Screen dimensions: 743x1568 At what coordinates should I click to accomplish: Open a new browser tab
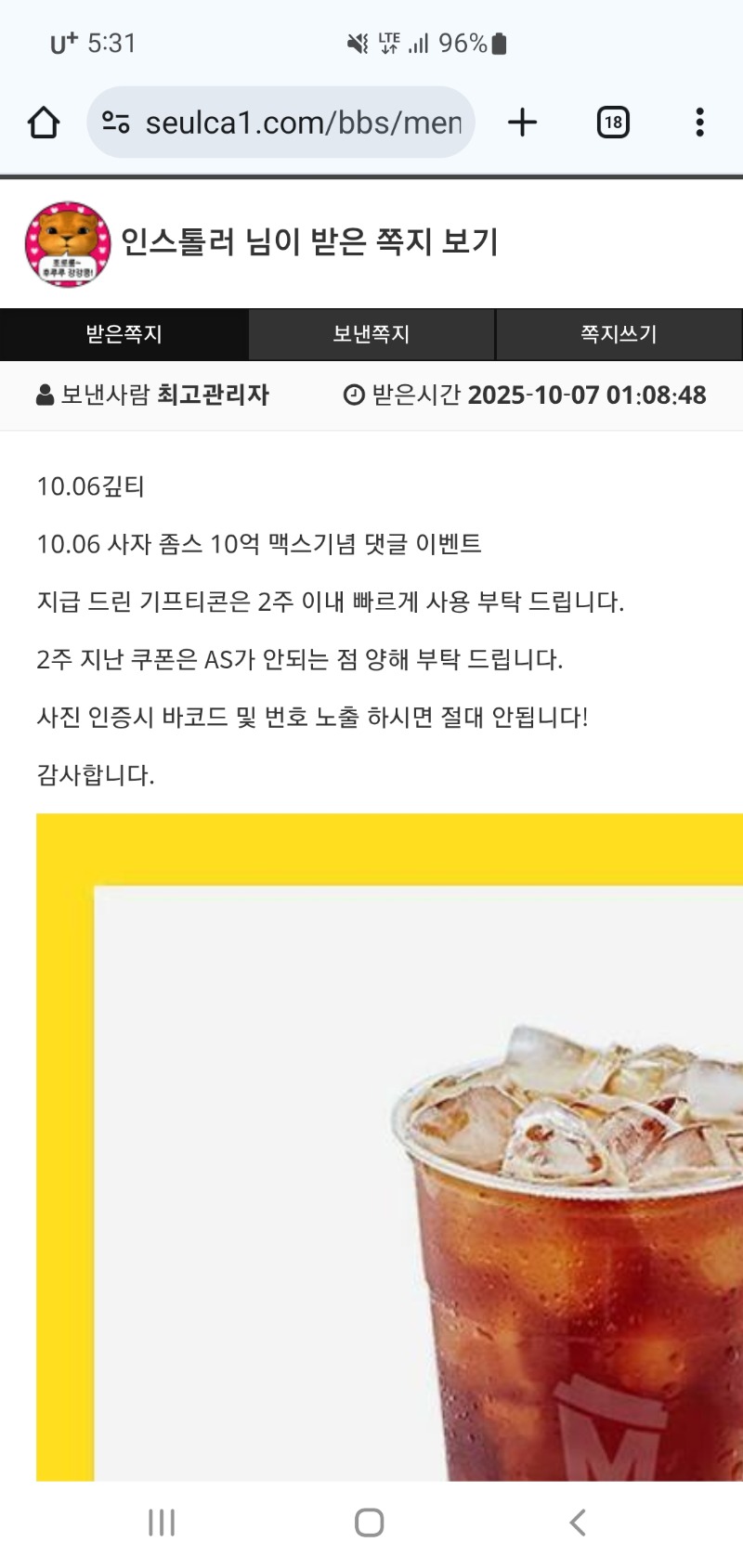click(523, 123)
